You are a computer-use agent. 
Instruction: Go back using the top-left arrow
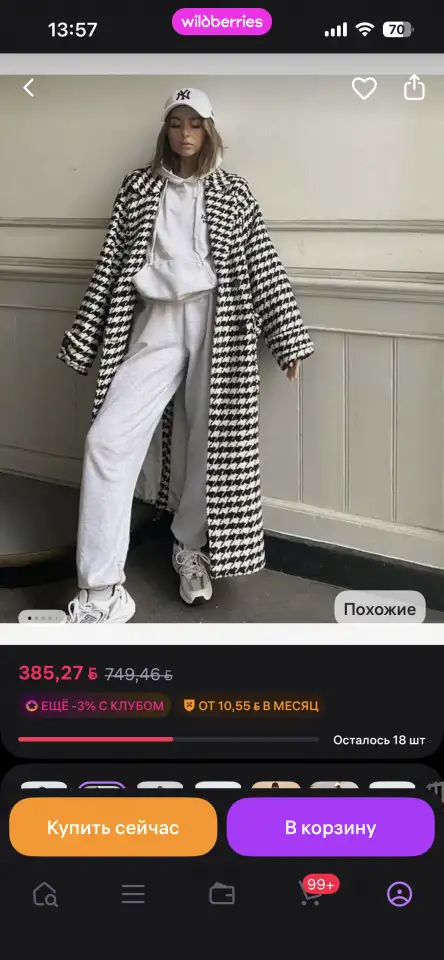click(28, 88)
